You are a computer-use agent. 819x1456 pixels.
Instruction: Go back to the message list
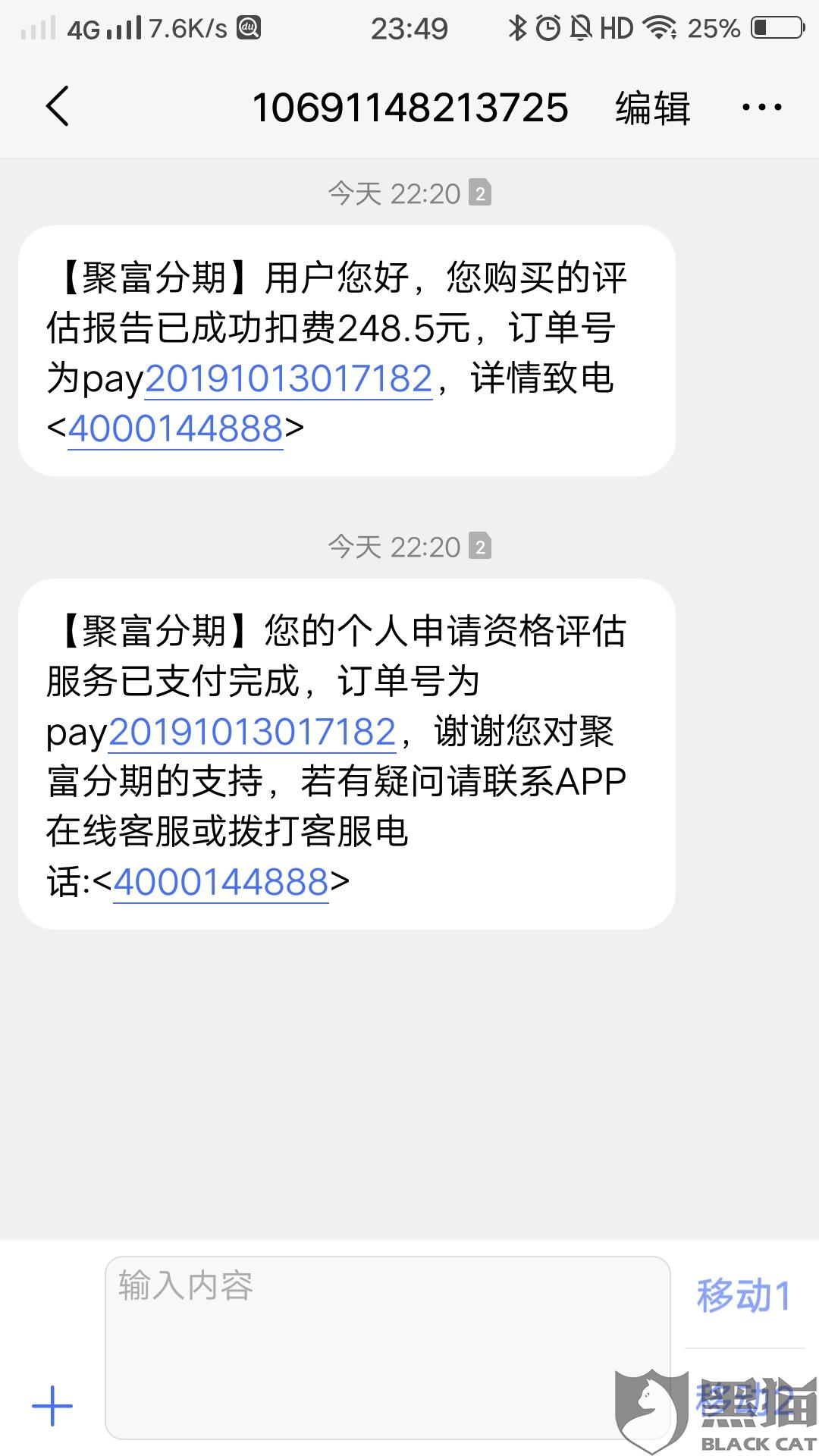(x=58, y=106)
